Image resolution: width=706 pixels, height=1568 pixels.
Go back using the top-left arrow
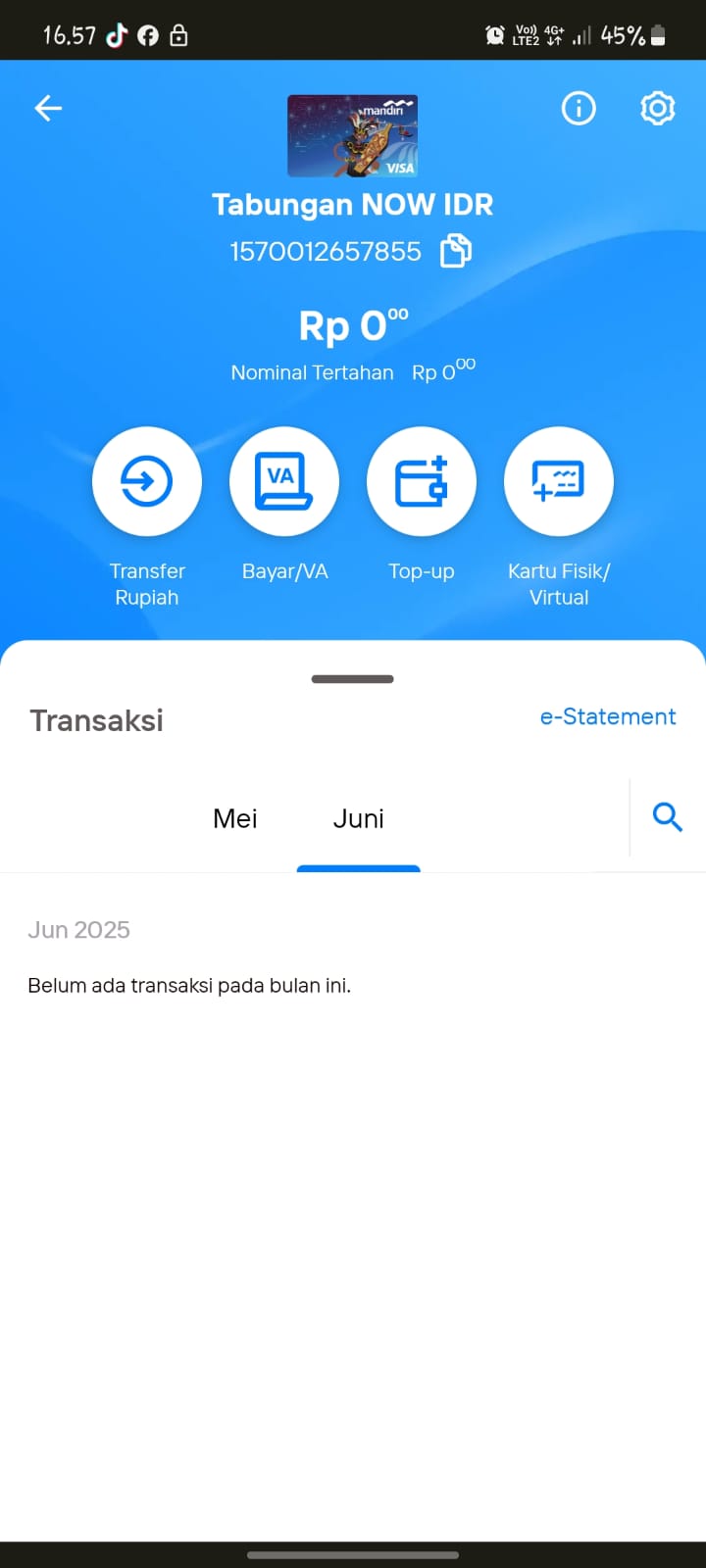click(48, 108)
